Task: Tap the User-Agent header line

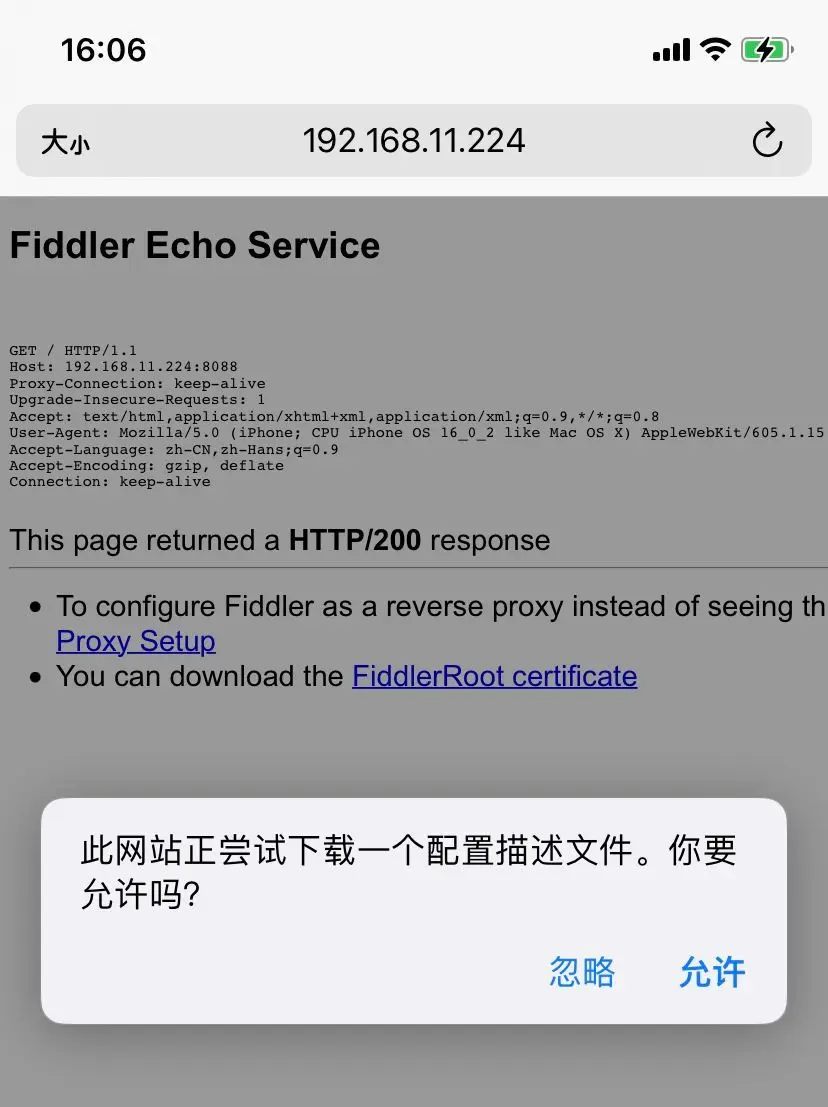Action: click(300, 432)
